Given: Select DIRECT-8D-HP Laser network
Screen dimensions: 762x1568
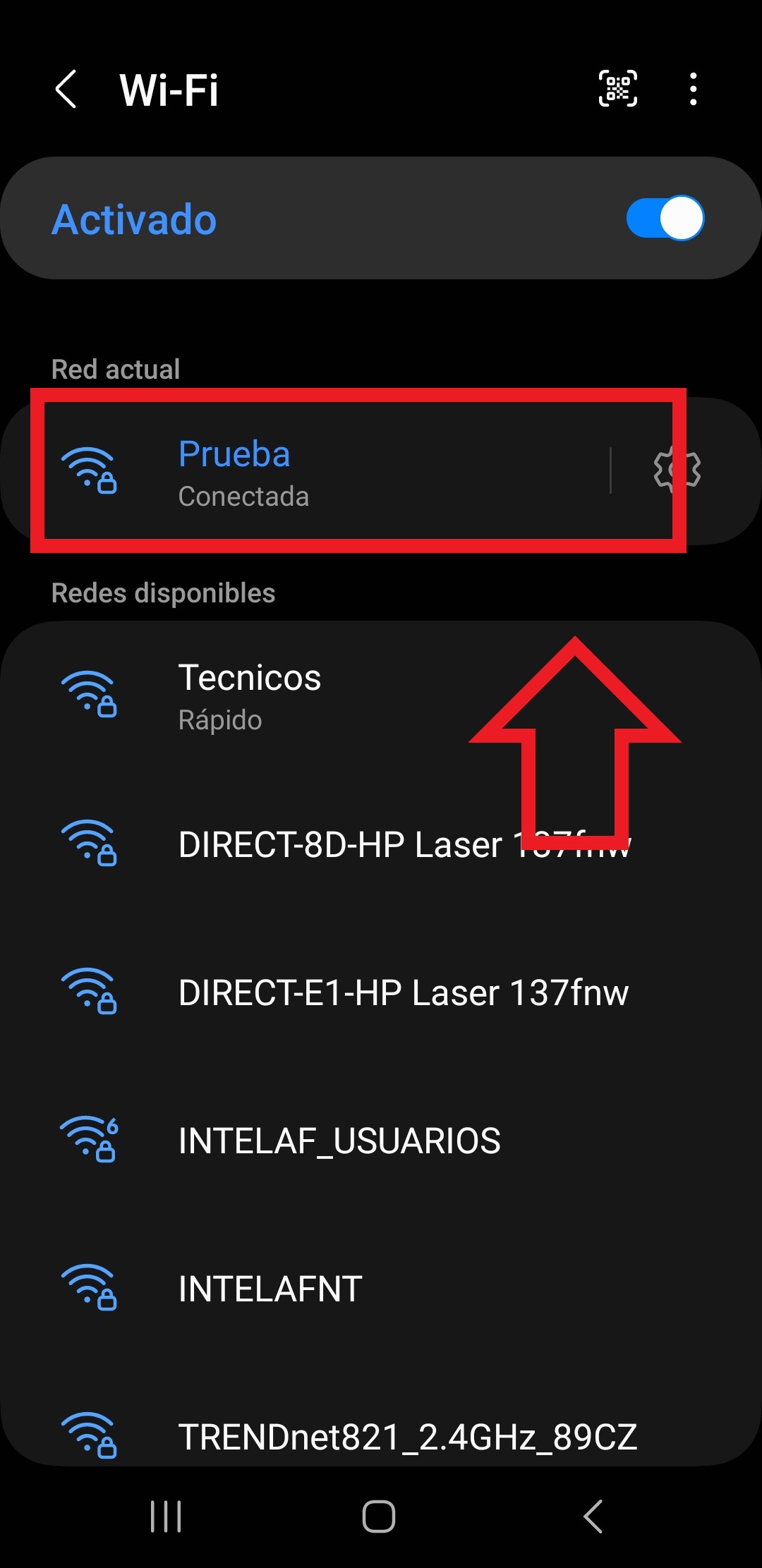Looking at the screenshot, I should 339,844.
